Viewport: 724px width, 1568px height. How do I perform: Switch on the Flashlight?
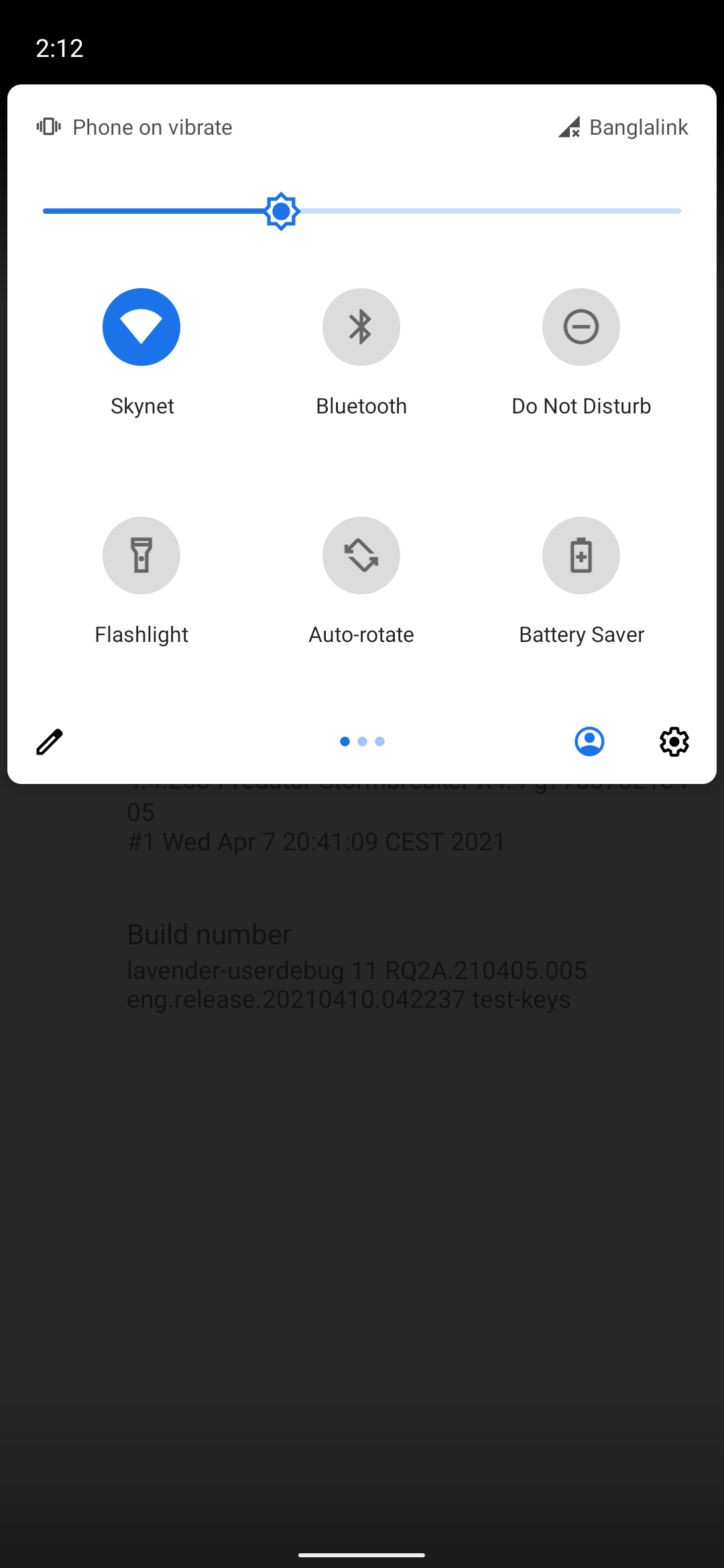(x=141, y=556)
